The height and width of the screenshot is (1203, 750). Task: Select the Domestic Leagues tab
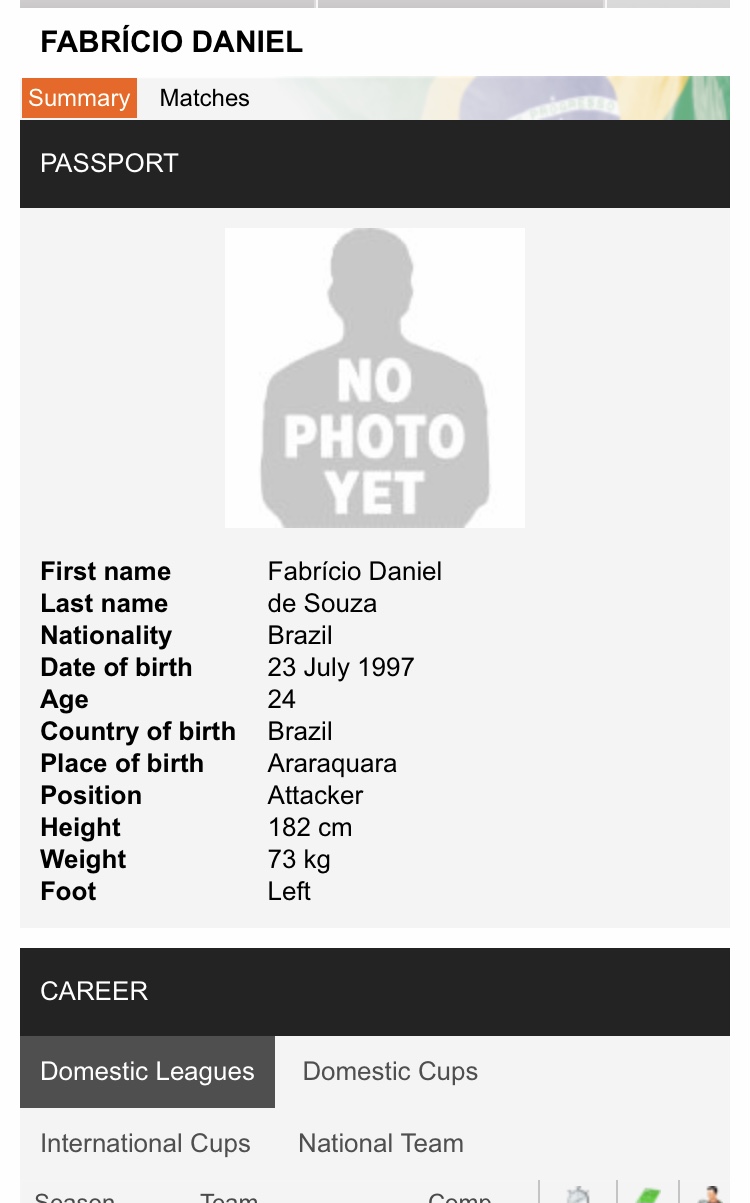147,1071
